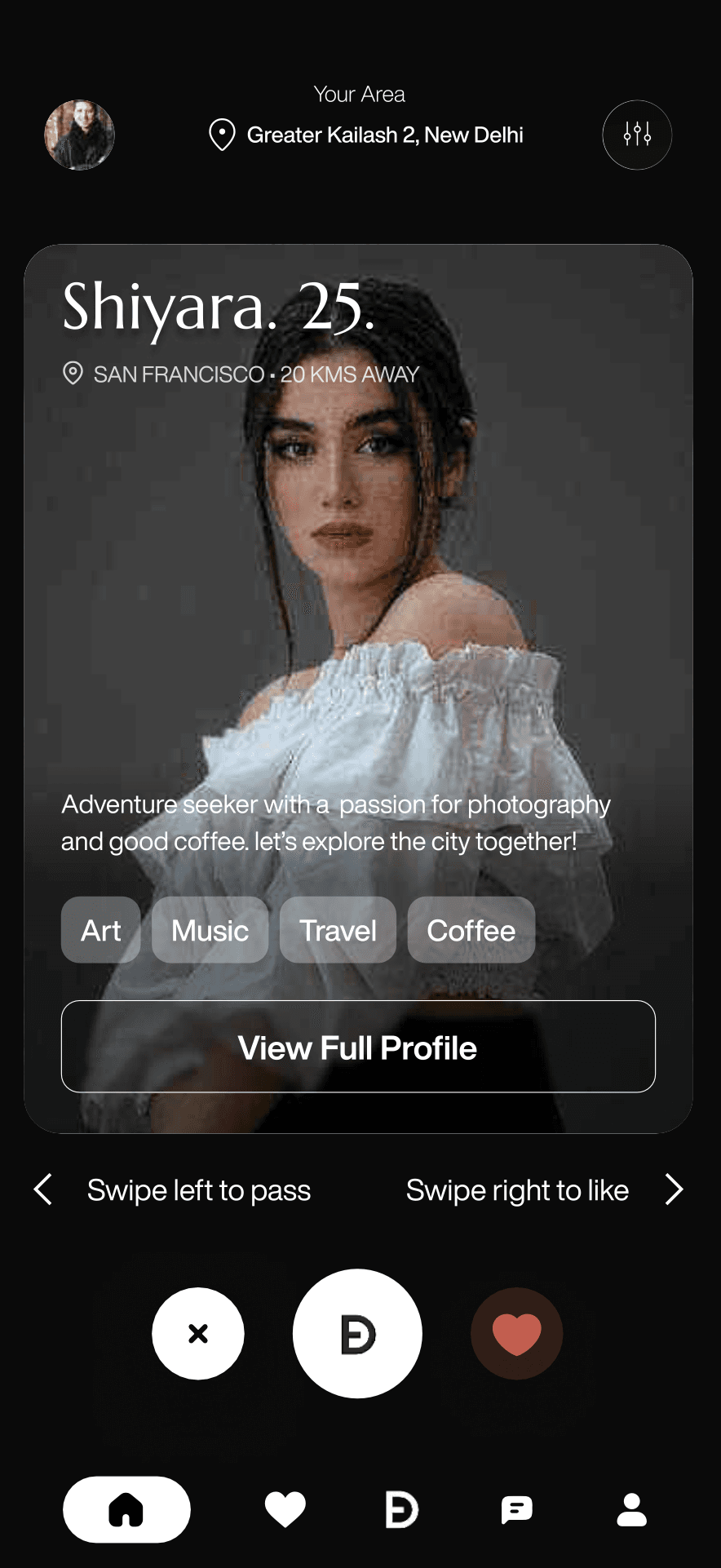Open the Likes section via heart icon

click(x=284, y=1510)
